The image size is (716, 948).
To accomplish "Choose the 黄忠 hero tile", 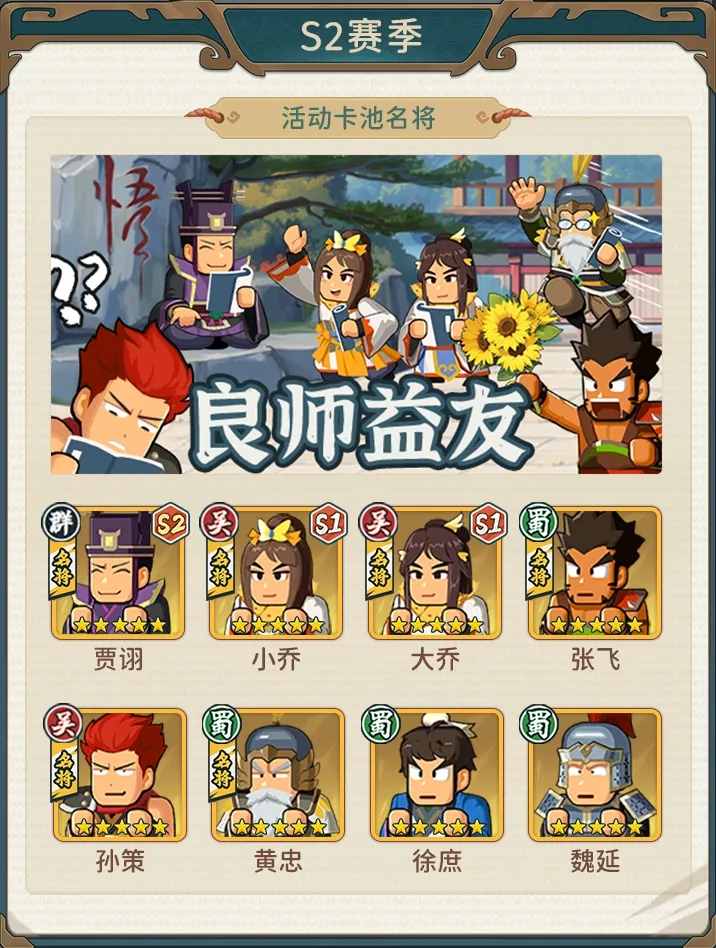I will [277, 775].
